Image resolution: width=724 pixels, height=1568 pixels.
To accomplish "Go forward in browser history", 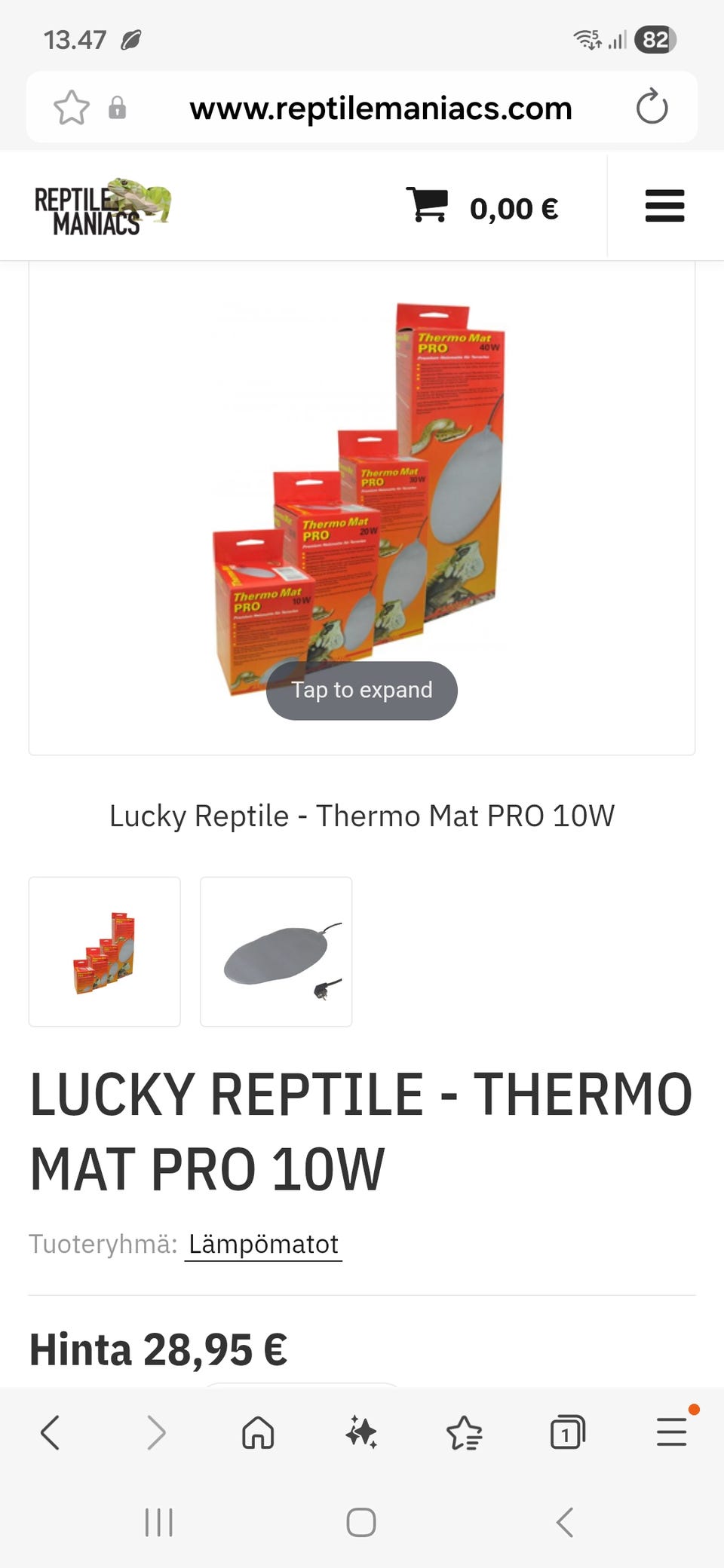I will [155, 1432].
